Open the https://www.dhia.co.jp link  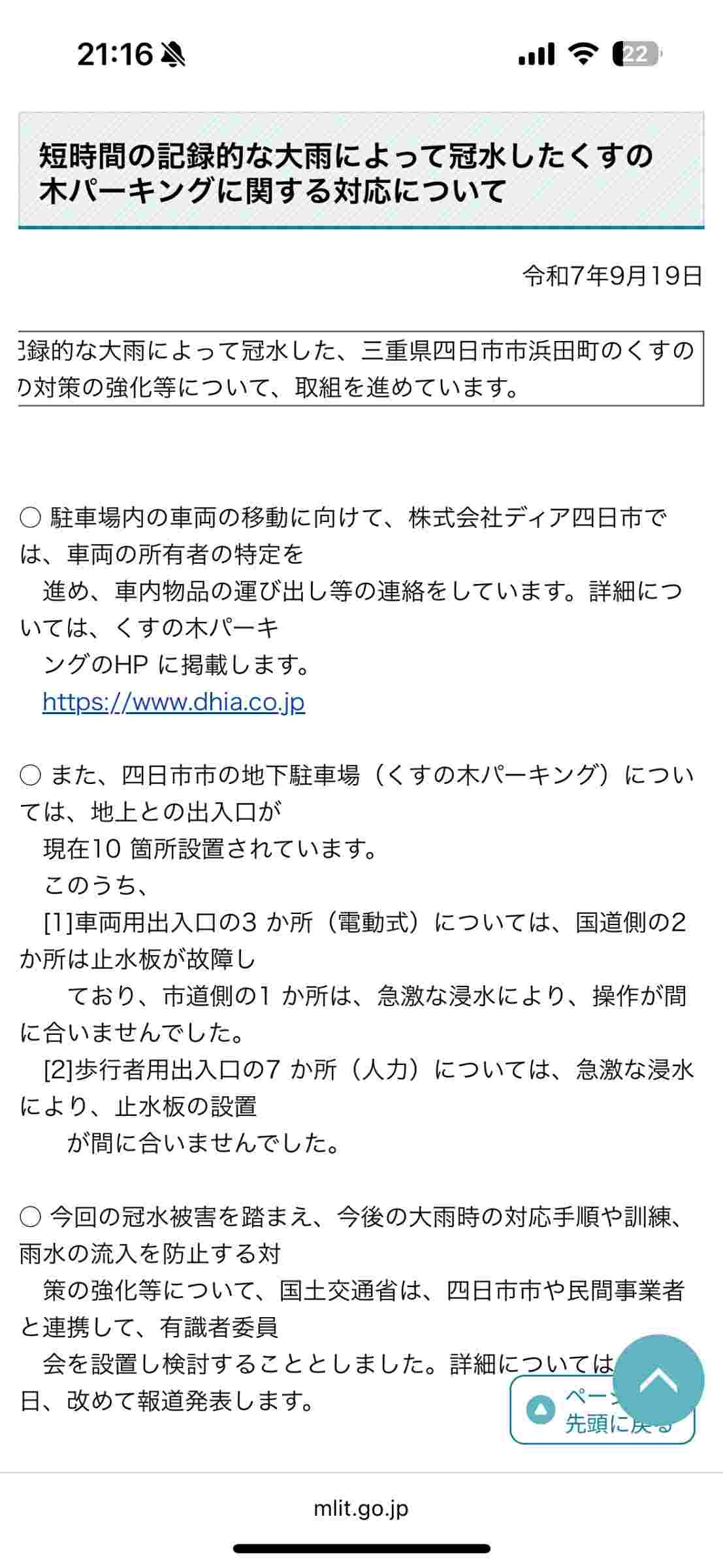click(174, 702)
